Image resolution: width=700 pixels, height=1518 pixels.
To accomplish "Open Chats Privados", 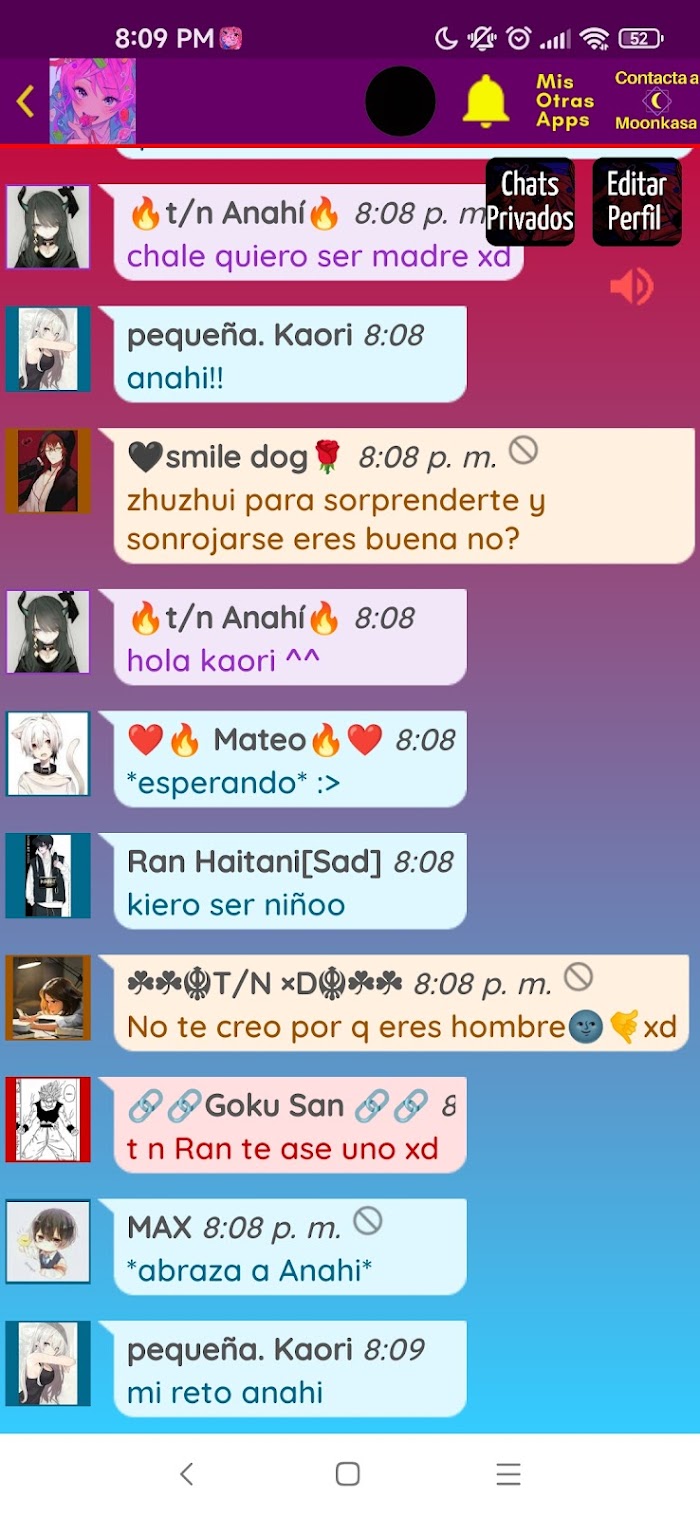I will (530, 201).
